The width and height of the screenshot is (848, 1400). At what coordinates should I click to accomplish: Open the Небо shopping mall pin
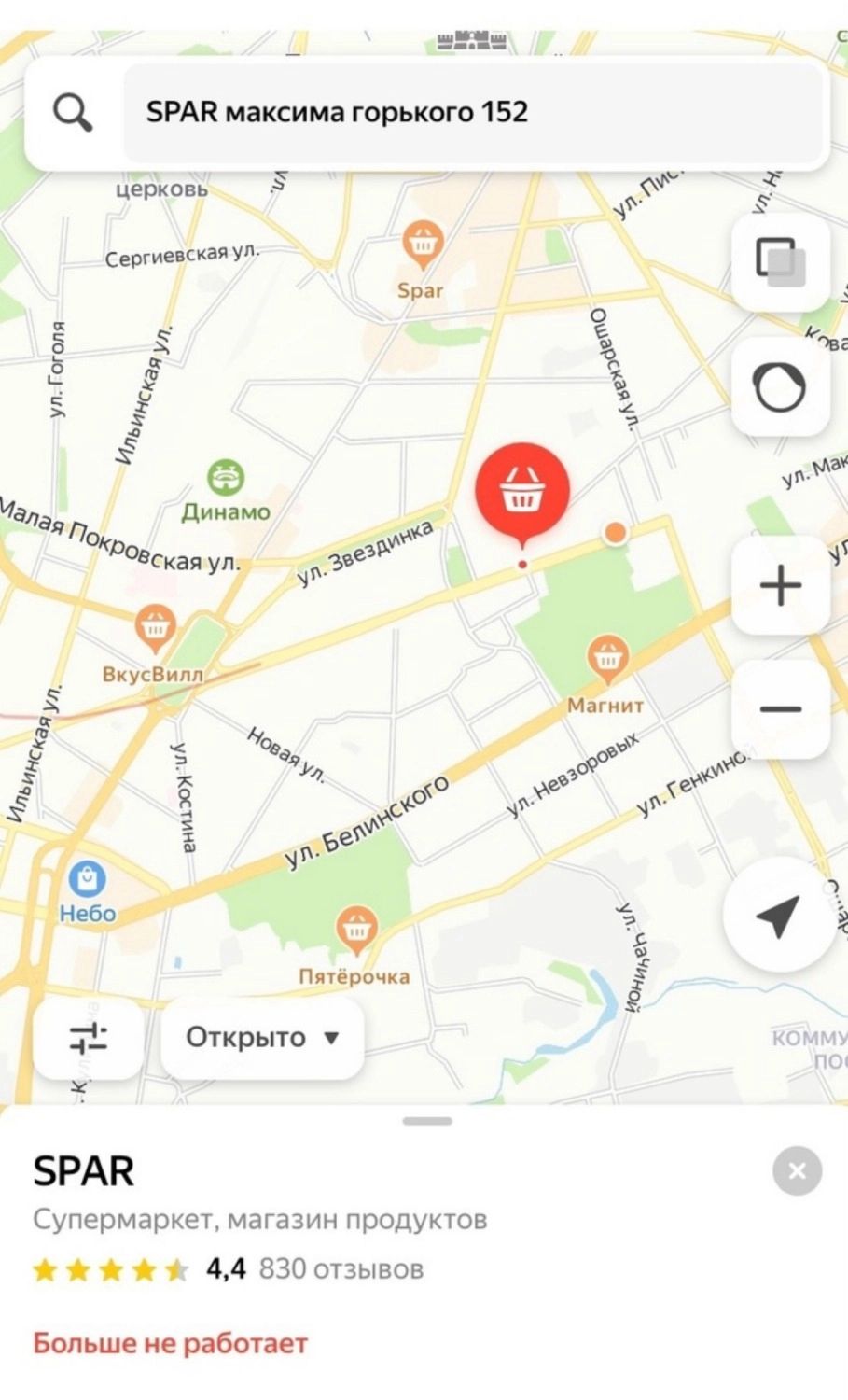pos(87,880)
